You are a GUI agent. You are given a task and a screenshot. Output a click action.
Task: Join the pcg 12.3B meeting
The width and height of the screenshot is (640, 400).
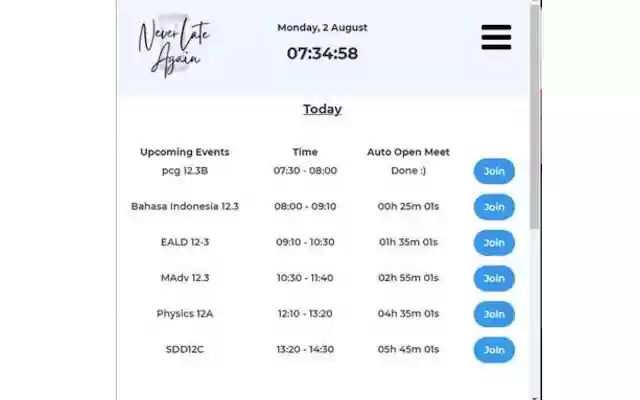tap(494, 171)
